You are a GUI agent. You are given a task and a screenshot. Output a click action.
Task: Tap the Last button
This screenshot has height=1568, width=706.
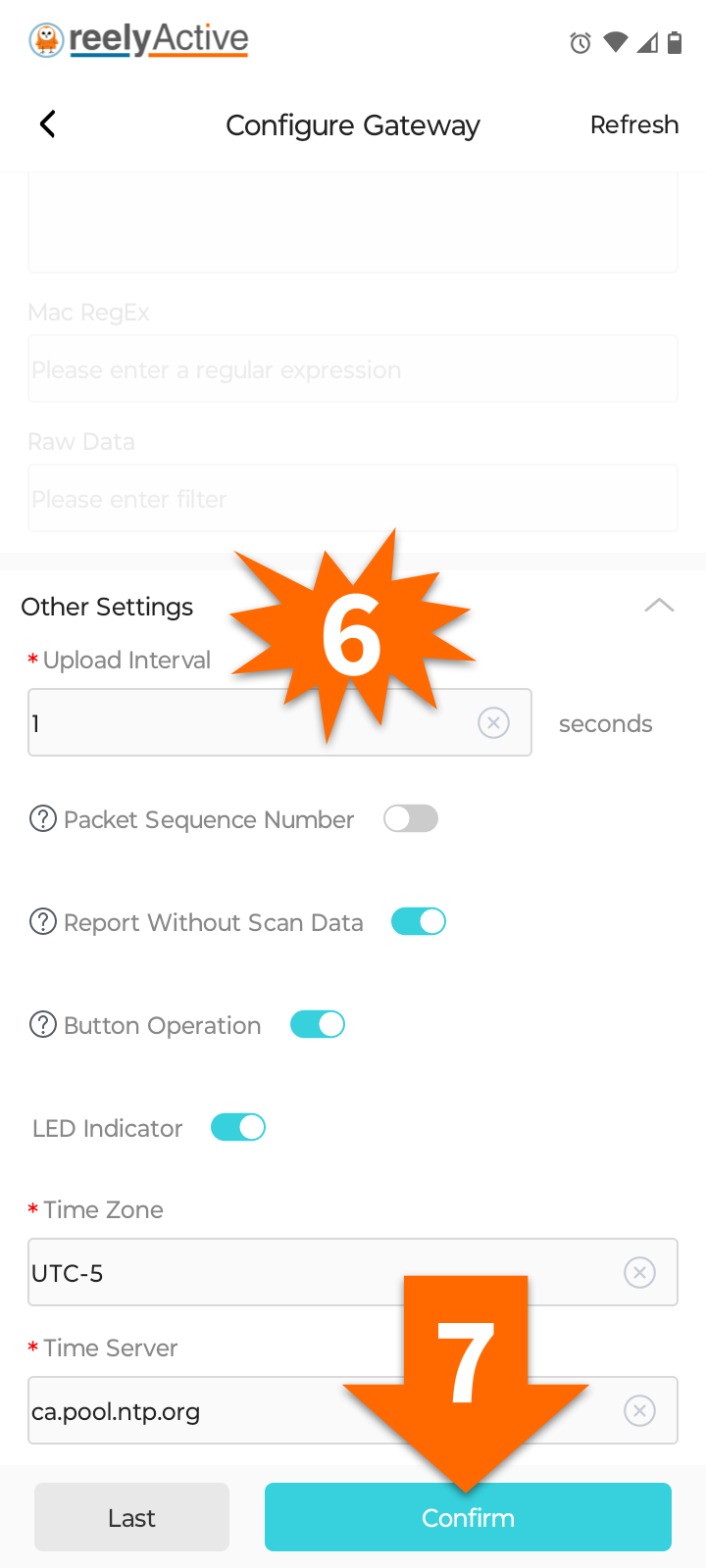click(x=131, y=1517)
